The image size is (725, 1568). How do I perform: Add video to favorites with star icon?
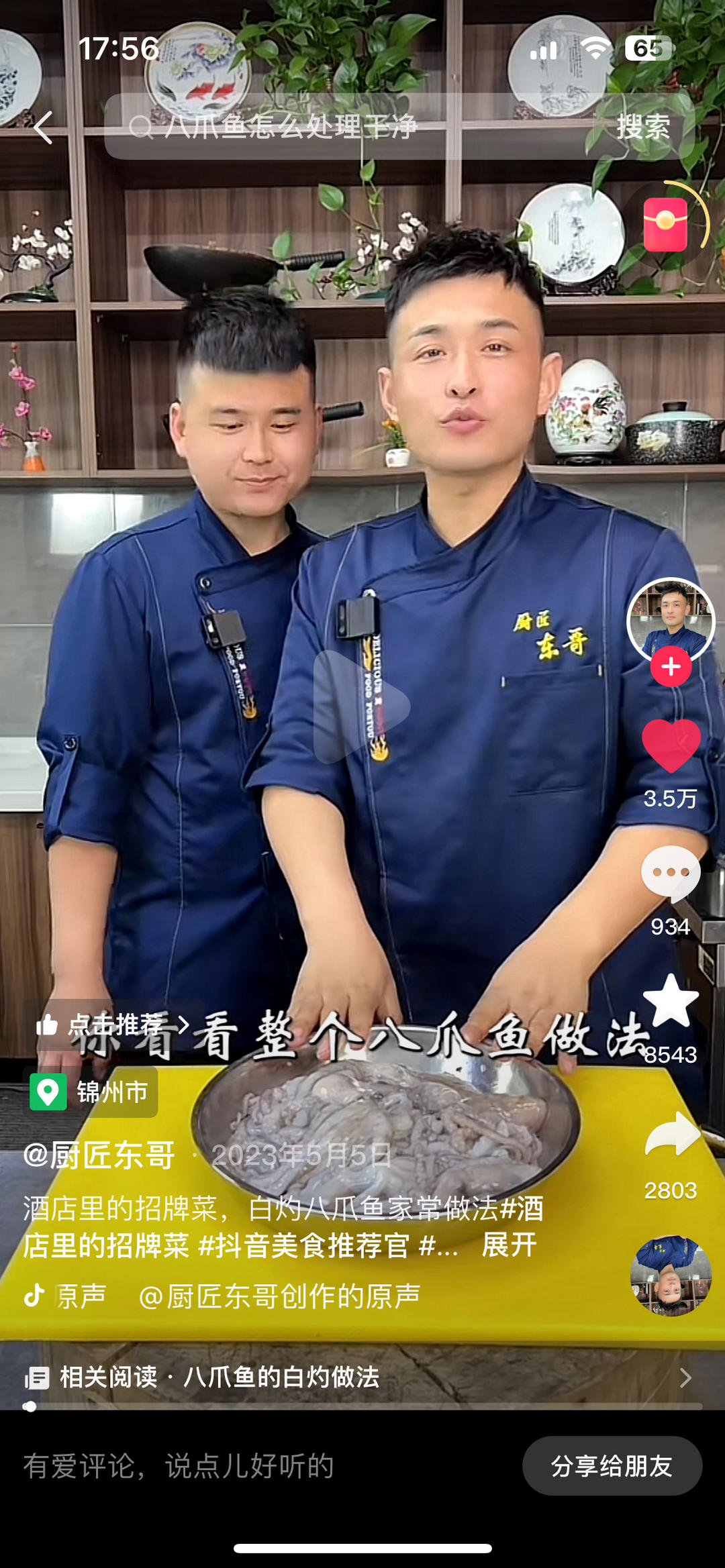[671, 1001]
